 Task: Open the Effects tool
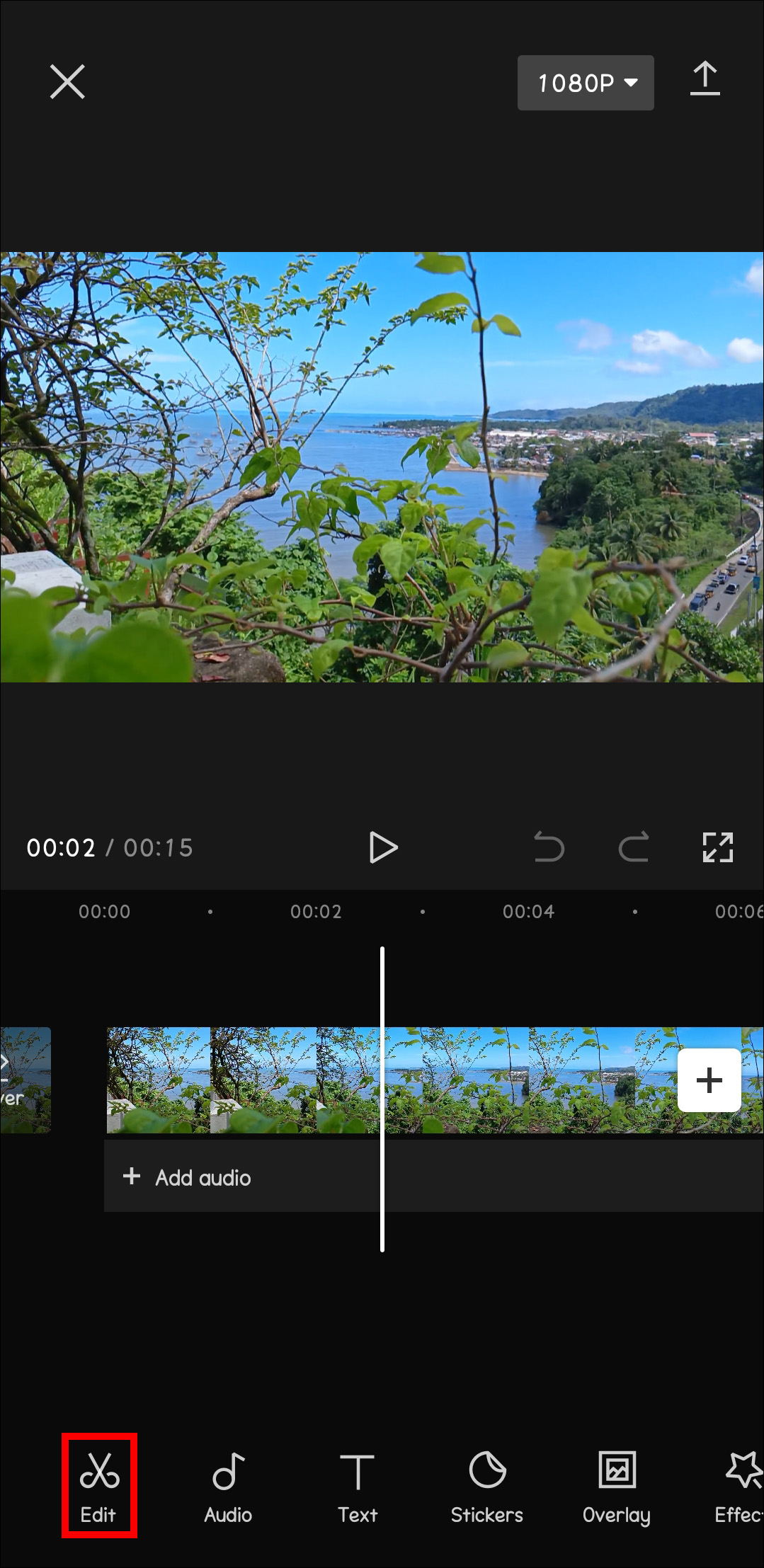pyautogui.click(x=740, y=1486)
